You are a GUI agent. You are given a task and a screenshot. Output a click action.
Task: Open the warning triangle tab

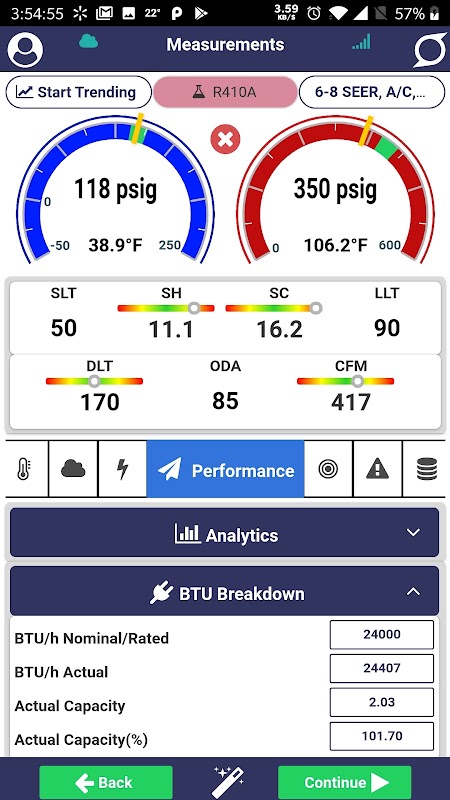click(378, 469)
